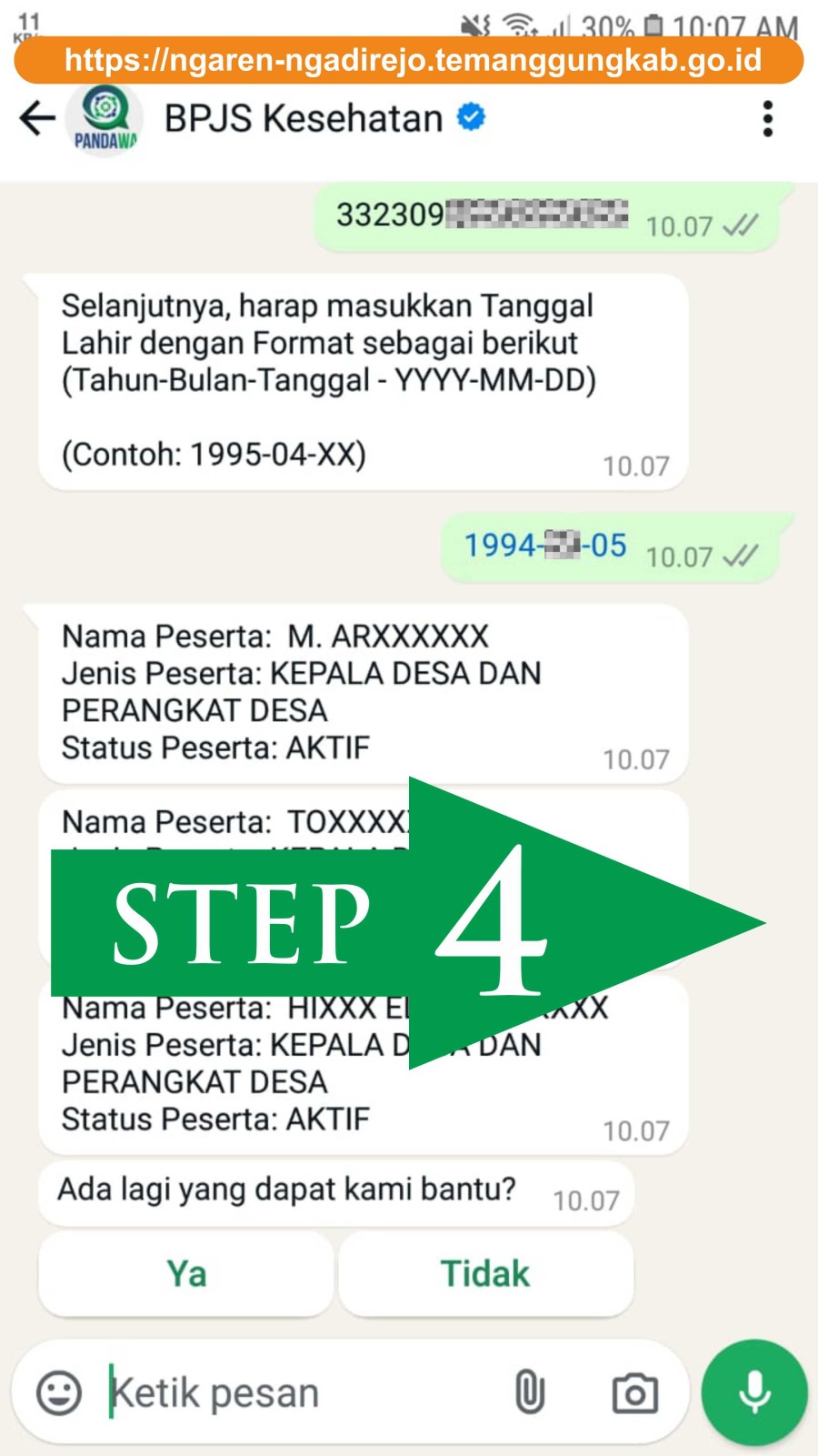This screenshot has width=818, height=1456.
Task: Attach a file with the paperclip
Action: 530,1392
